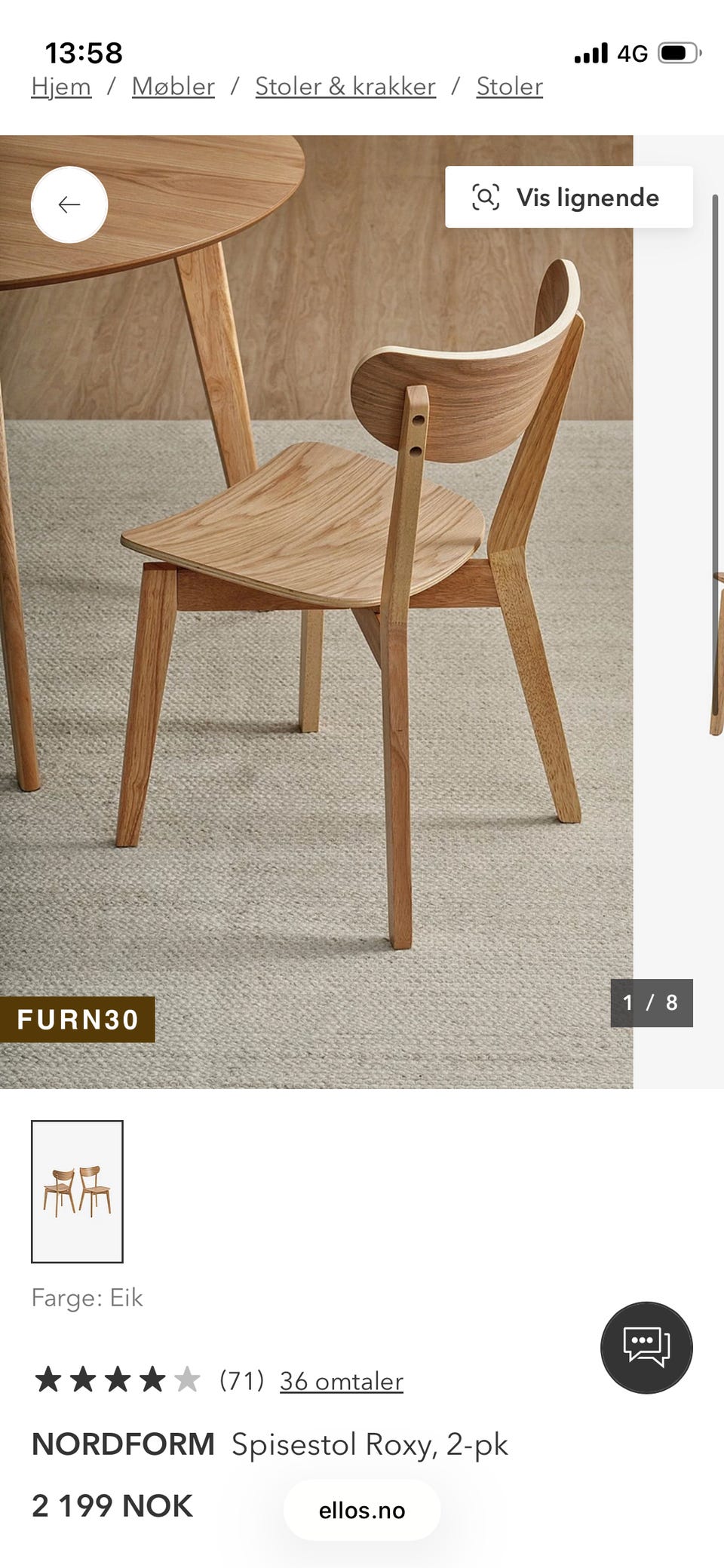Select the Eik color thumbnail

[x=77, y=1191]
